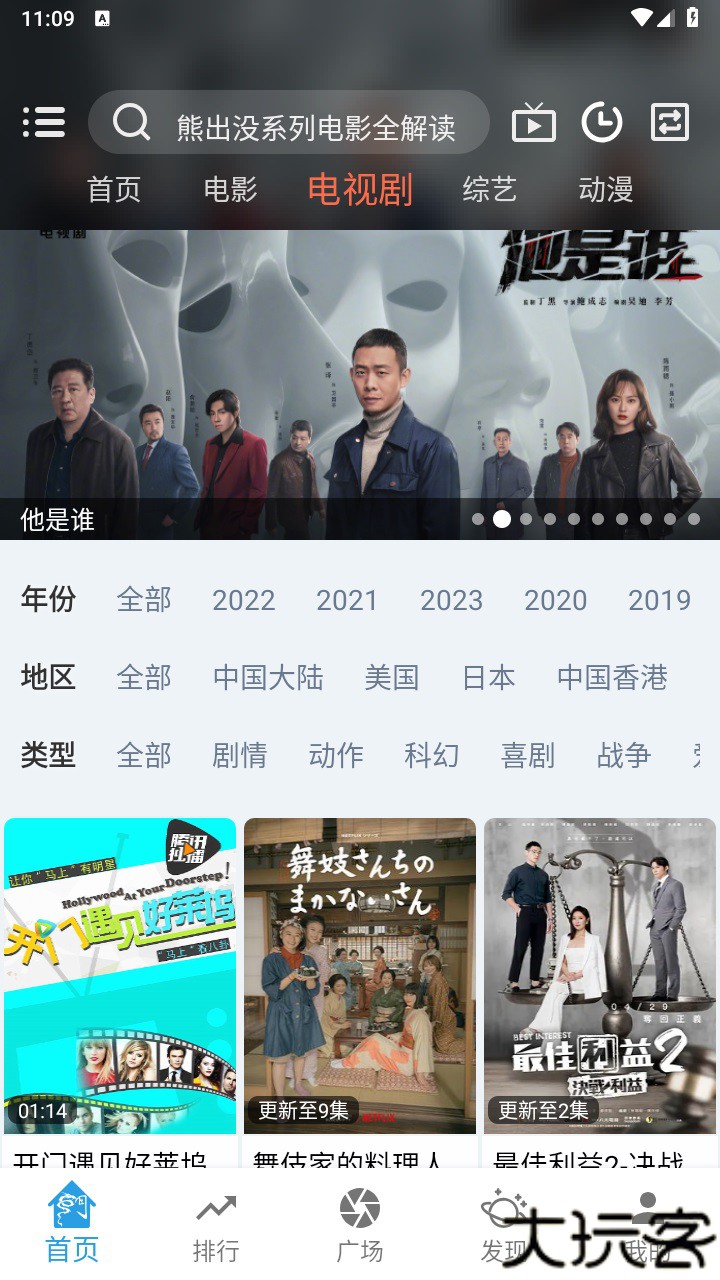Viewport: 720px width, 1280px height.
Task: Select the second carousel indicator dot
Action: 501,519
